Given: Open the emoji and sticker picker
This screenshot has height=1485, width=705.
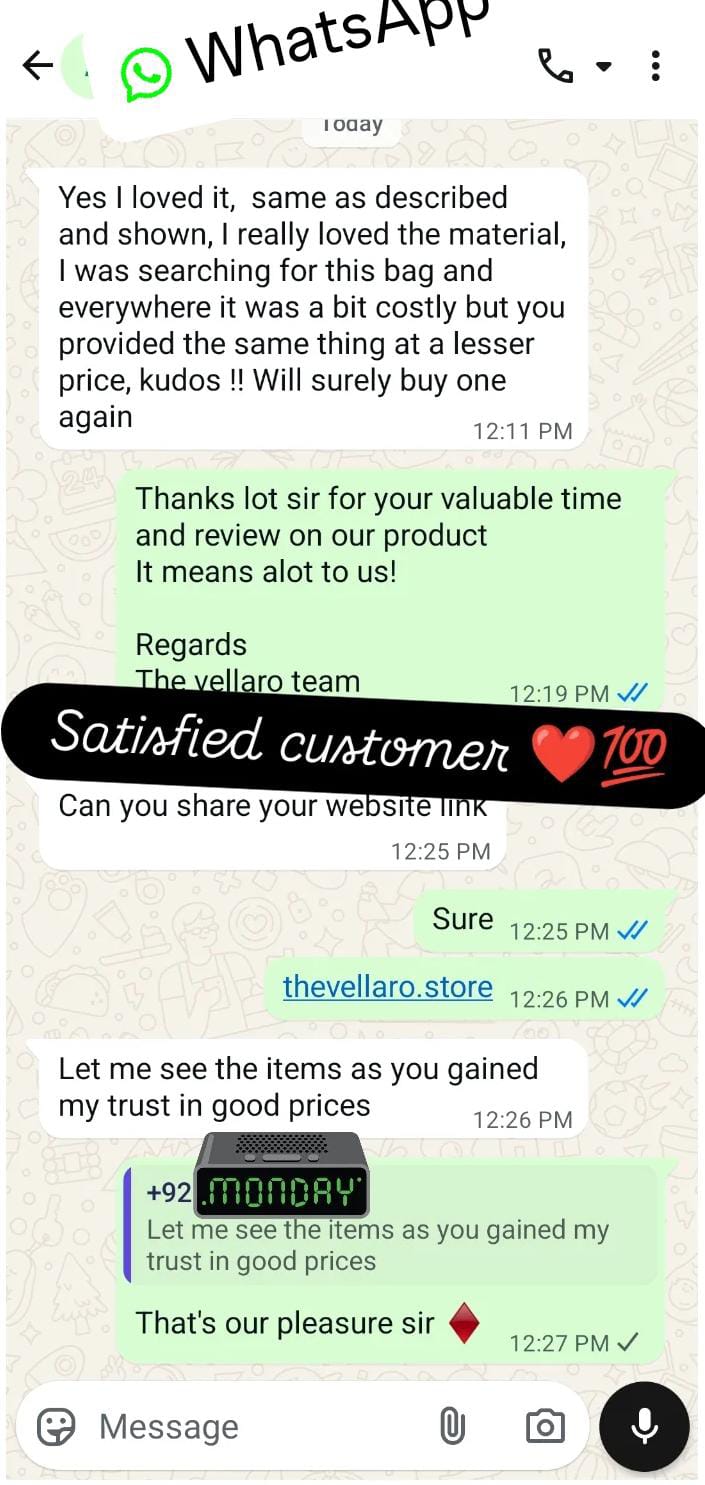Looking at the screenshot, I should (x=56, y=1427).
